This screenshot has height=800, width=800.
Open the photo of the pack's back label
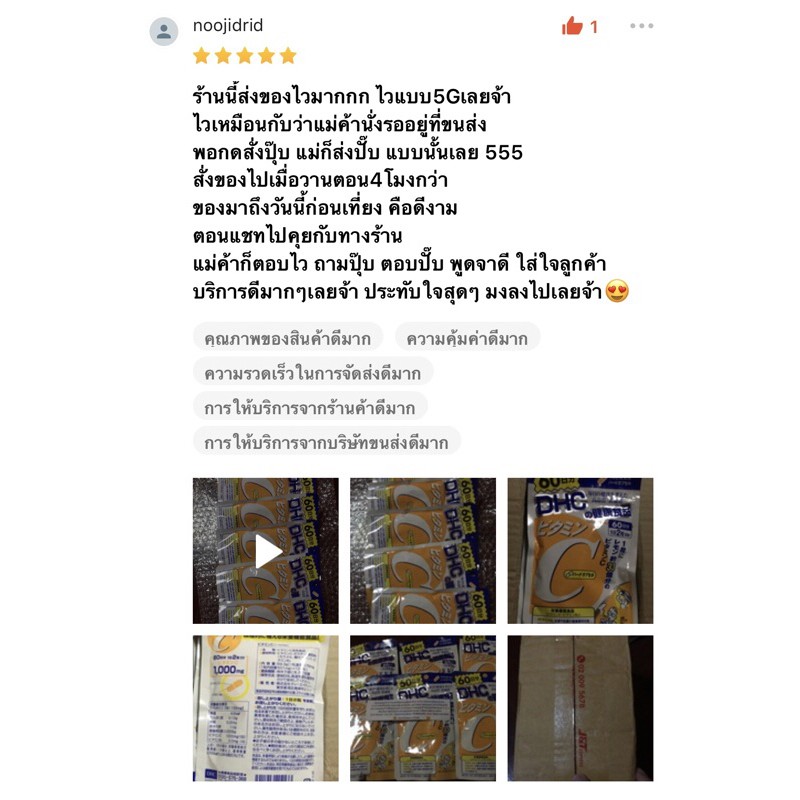(265, 708)
